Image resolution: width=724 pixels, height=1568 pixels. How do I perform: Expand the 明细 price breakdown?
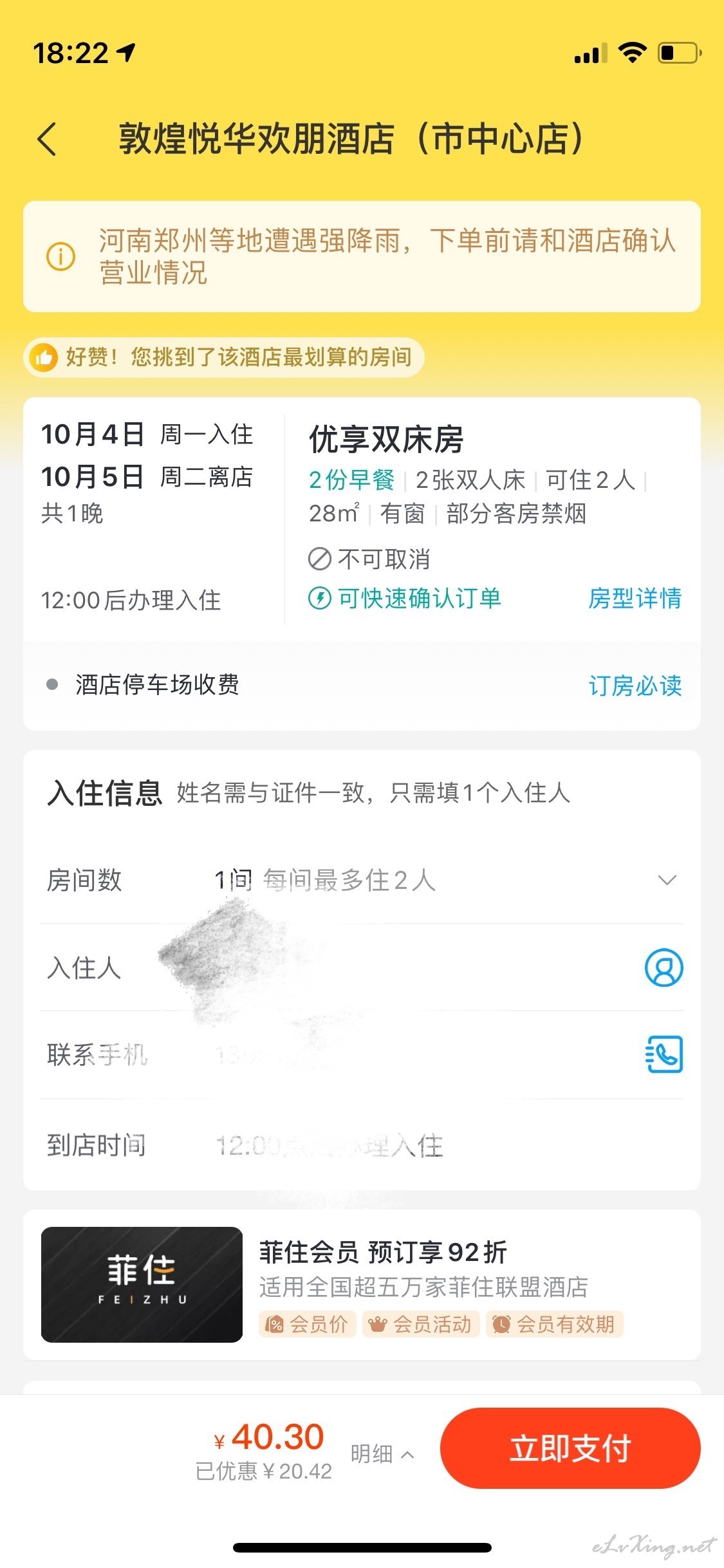(382, 1454)
